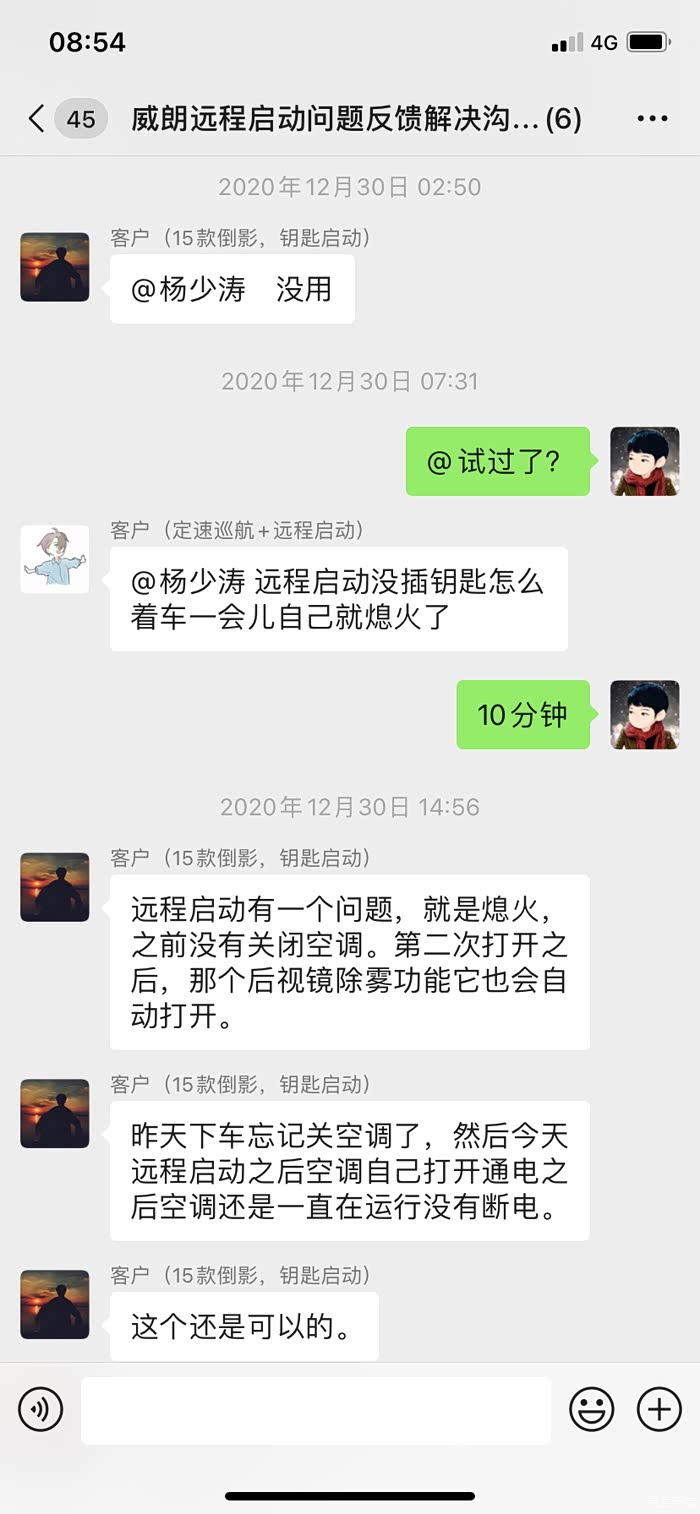Viewport: 700px width, 1514px height.
Task: Open the plus attachments panel
Action: click(659, 1410)
